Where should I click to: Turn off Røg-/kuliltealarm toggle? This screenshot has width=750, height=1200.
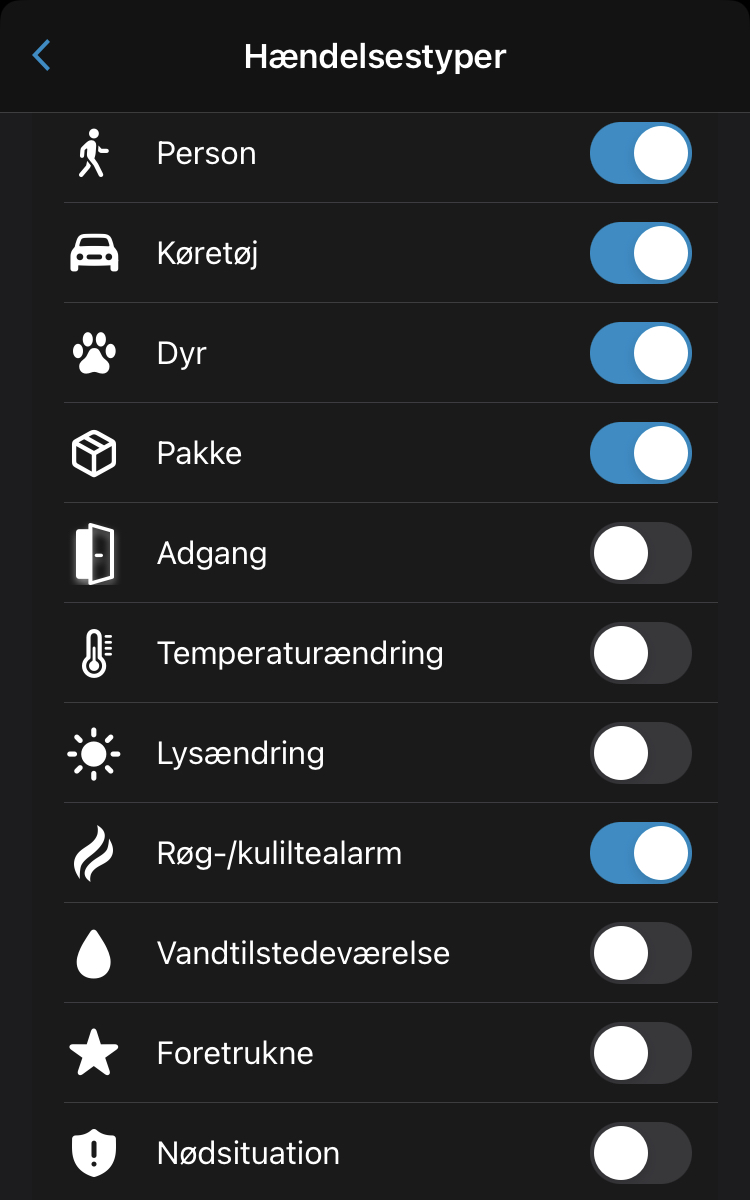[641, 853]
